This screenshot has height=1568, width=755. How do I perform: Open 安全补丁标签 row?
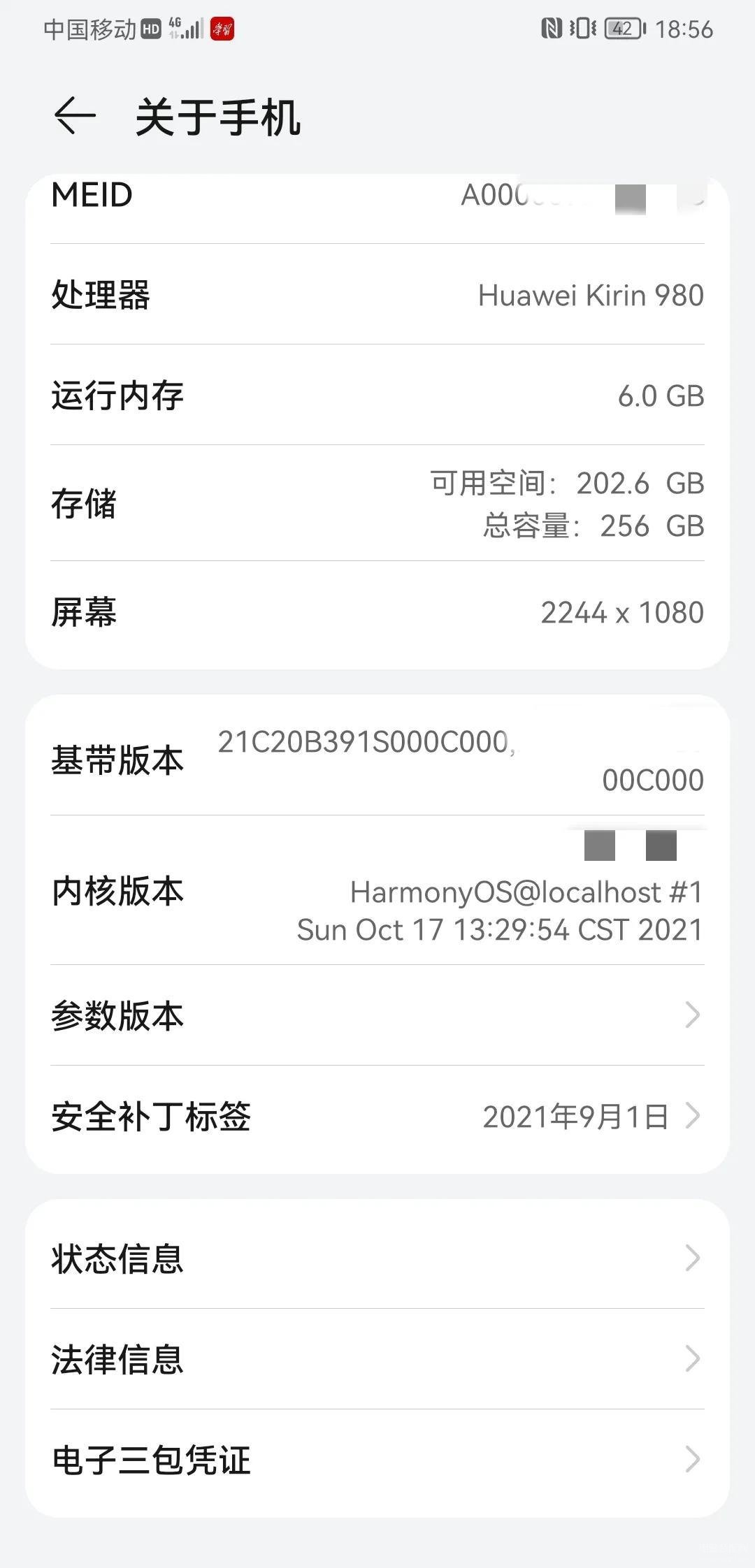coord(377,1116)
